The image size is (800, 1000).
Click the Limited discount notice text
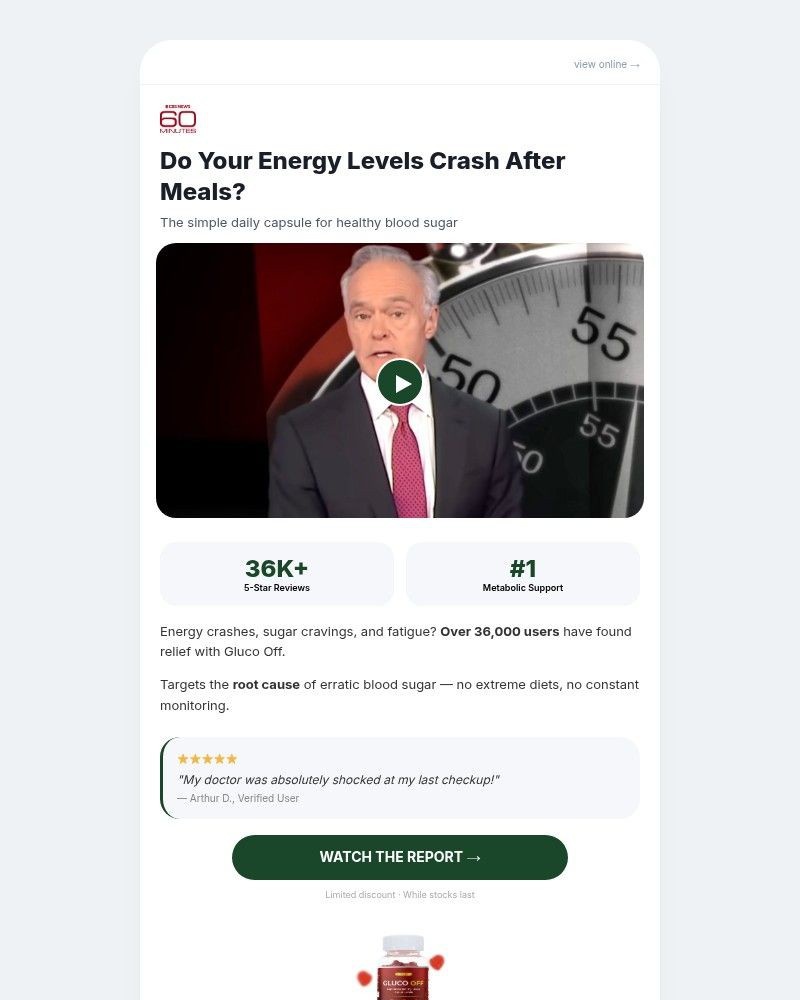pyautogui.click(x=400, y=895)
